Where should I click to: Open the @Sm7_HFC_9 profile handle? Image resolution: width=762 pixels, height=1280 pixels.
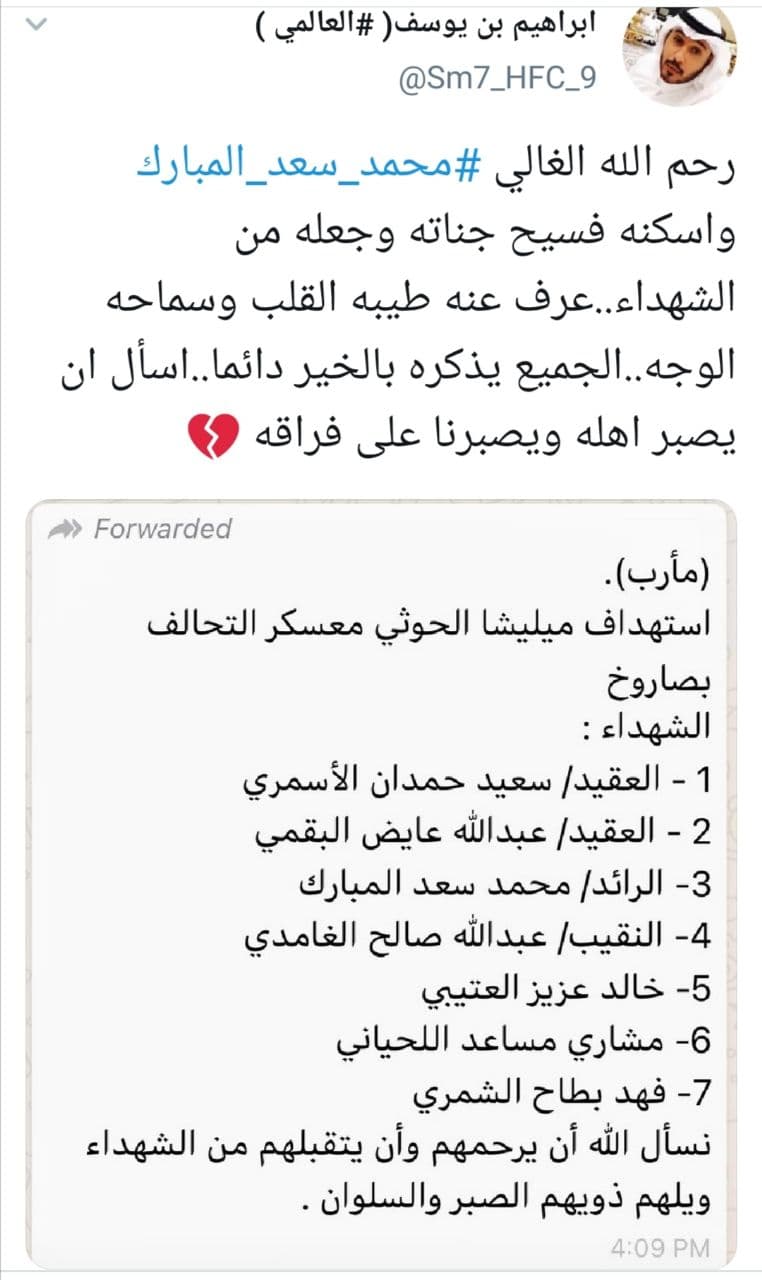497,79
